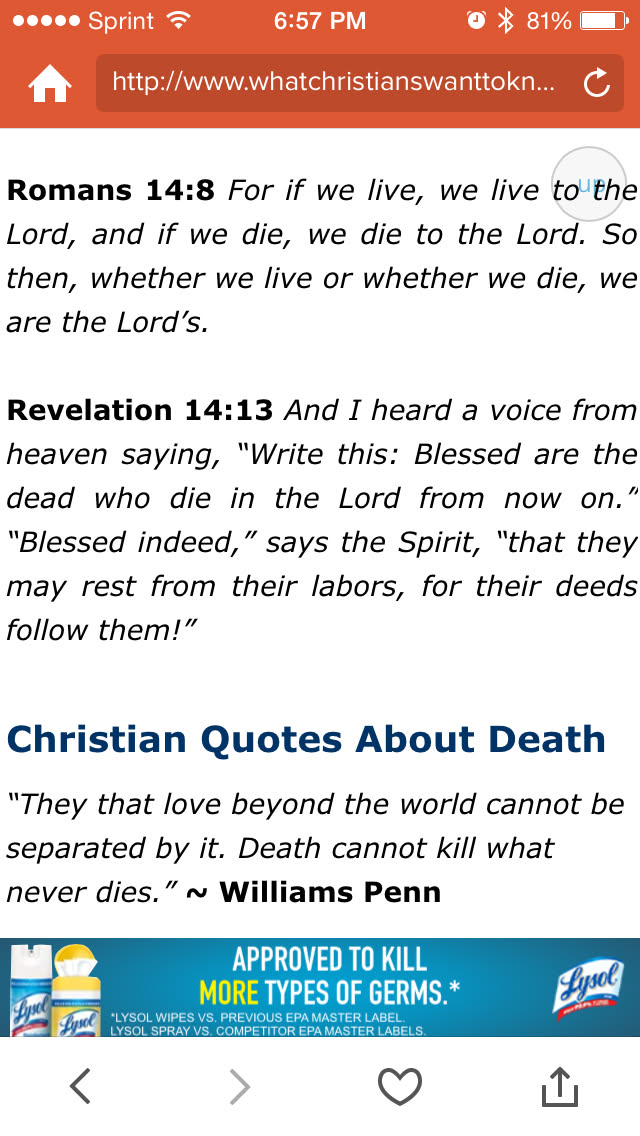This screenshot has width=640, height=1136.
Task: Reload the current web page
Action: pyautogui.click(x=597, y=84)
